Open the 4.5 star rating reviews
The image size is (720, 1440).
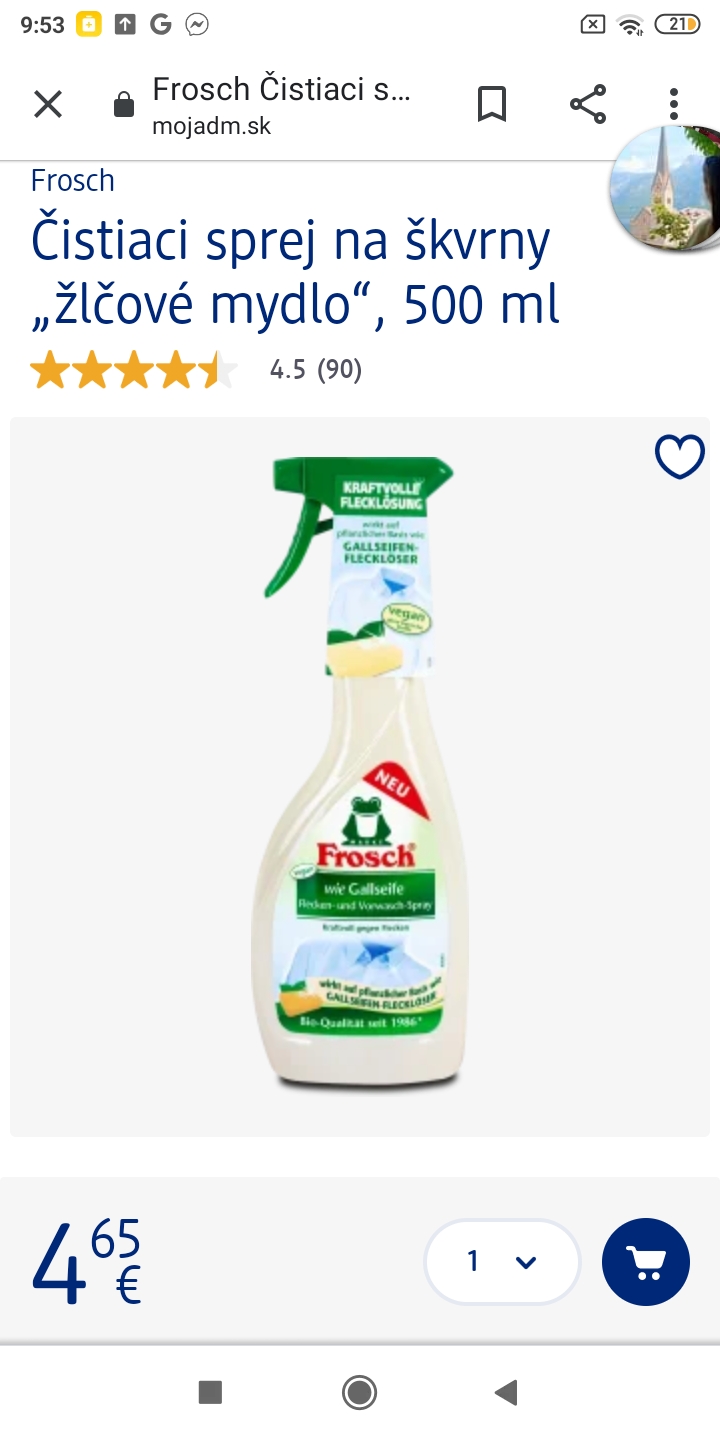point(196,370)
